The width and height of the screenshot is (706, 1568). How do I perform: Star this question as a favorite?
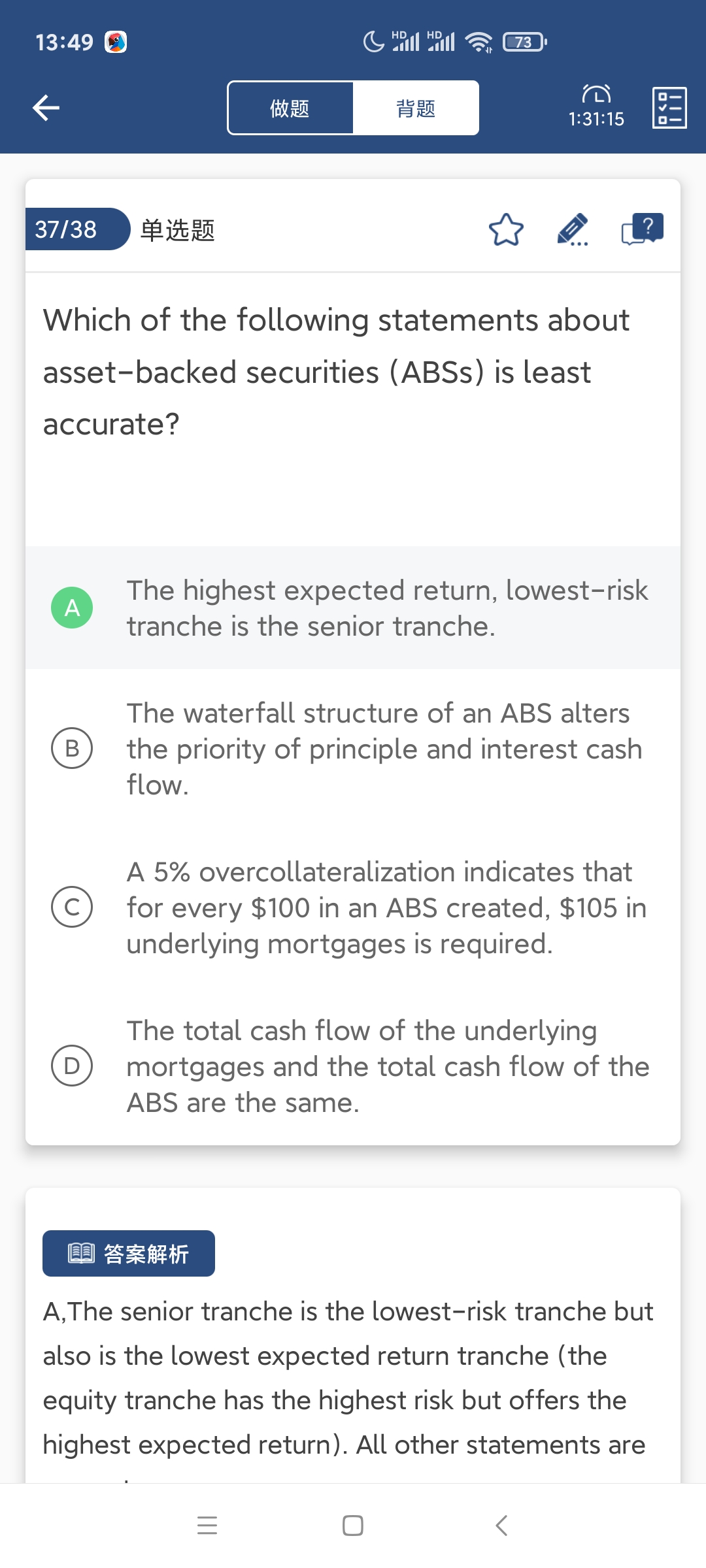click(506, 230)
